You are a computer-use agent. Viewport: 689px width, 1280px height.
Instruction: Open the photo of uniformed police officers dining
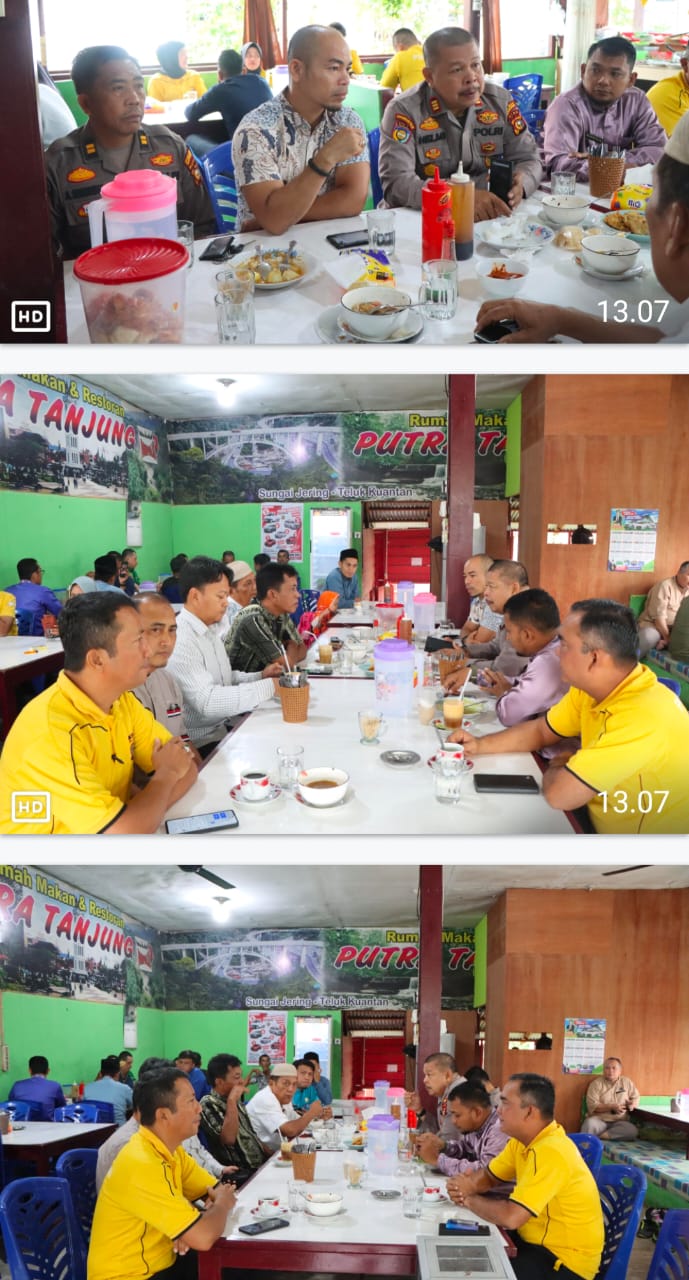pos(344,172)
